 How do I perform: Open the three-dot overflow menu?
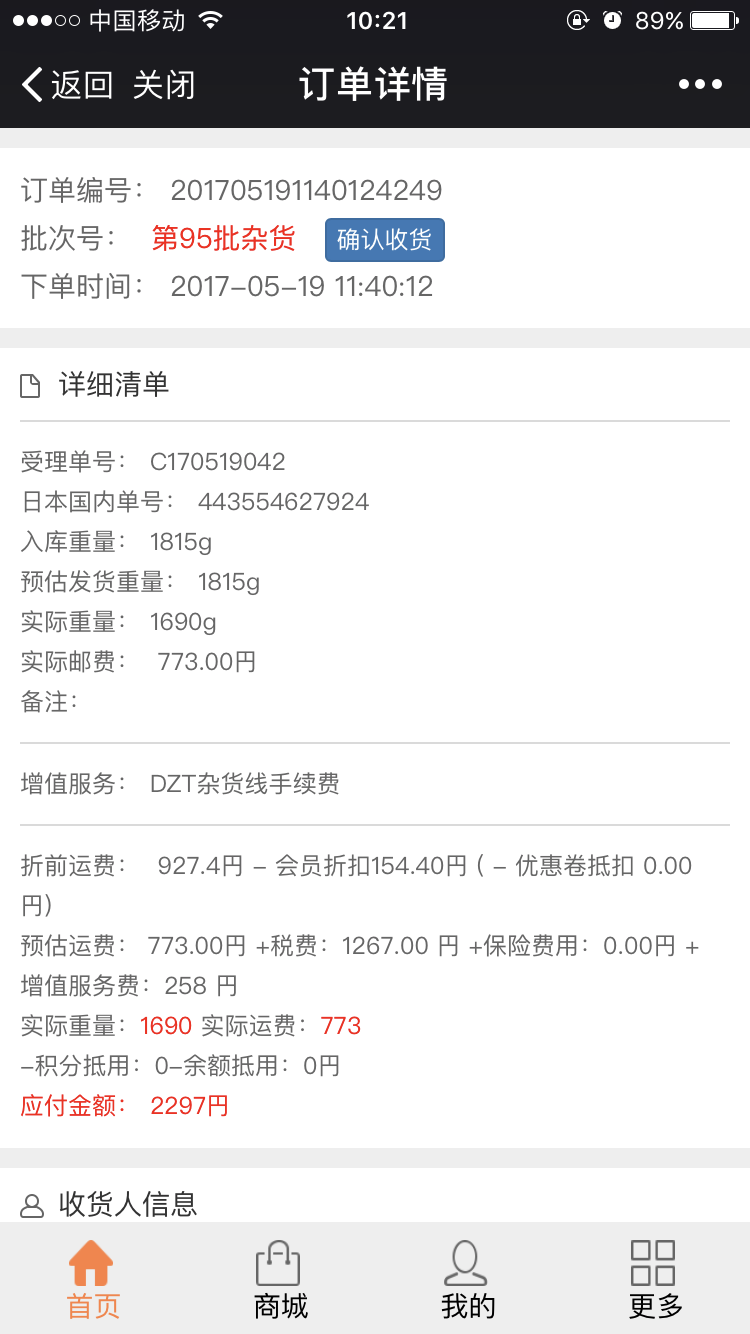tap(700, 85)
